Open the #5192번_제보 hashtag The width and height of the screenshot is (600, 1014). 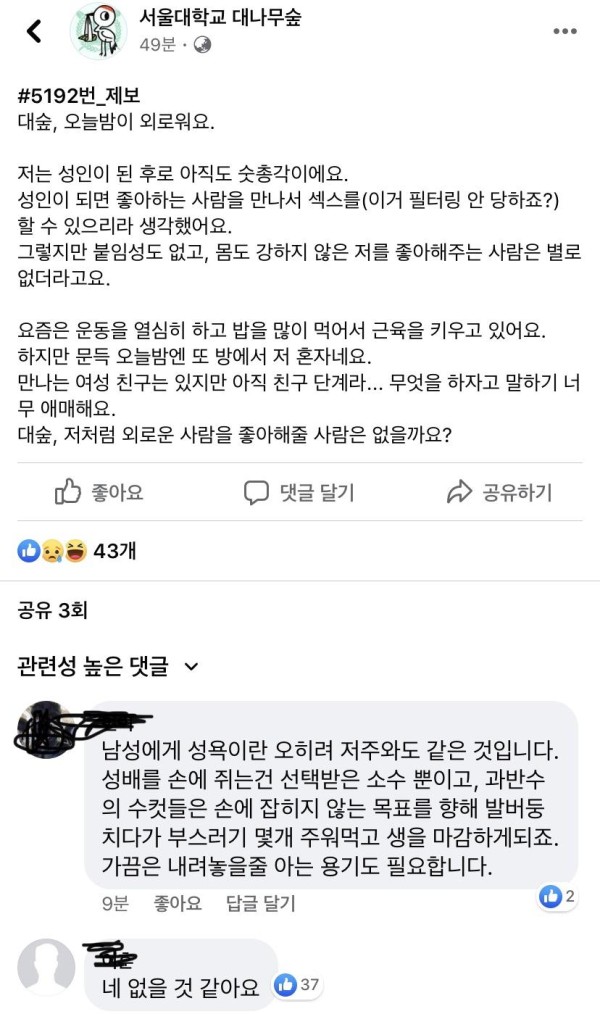(79, 96)
